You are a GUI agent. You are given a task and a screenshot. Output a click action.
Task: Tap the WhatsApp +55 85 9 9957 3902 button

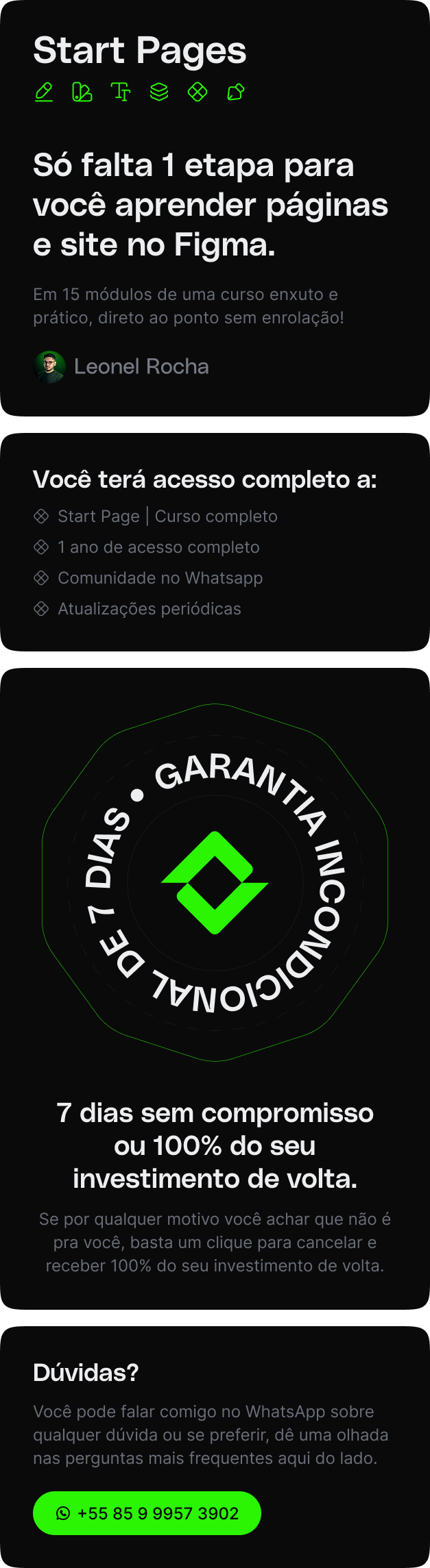coord(147,1513)
